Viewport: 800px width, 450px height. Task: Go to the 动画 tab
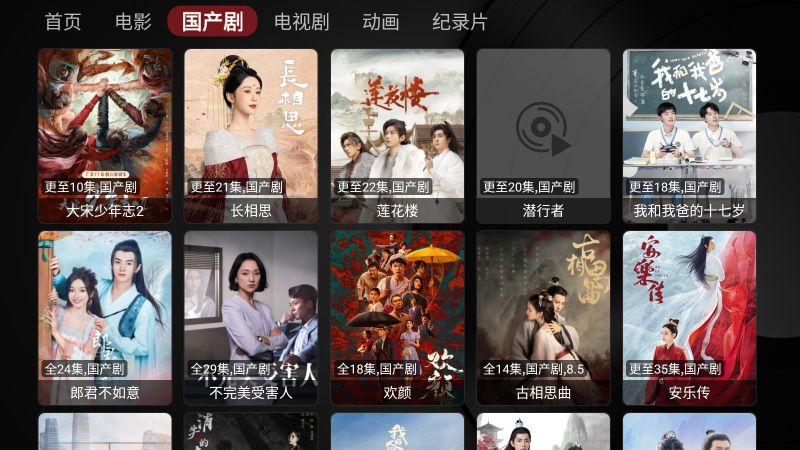click(380, 21)
